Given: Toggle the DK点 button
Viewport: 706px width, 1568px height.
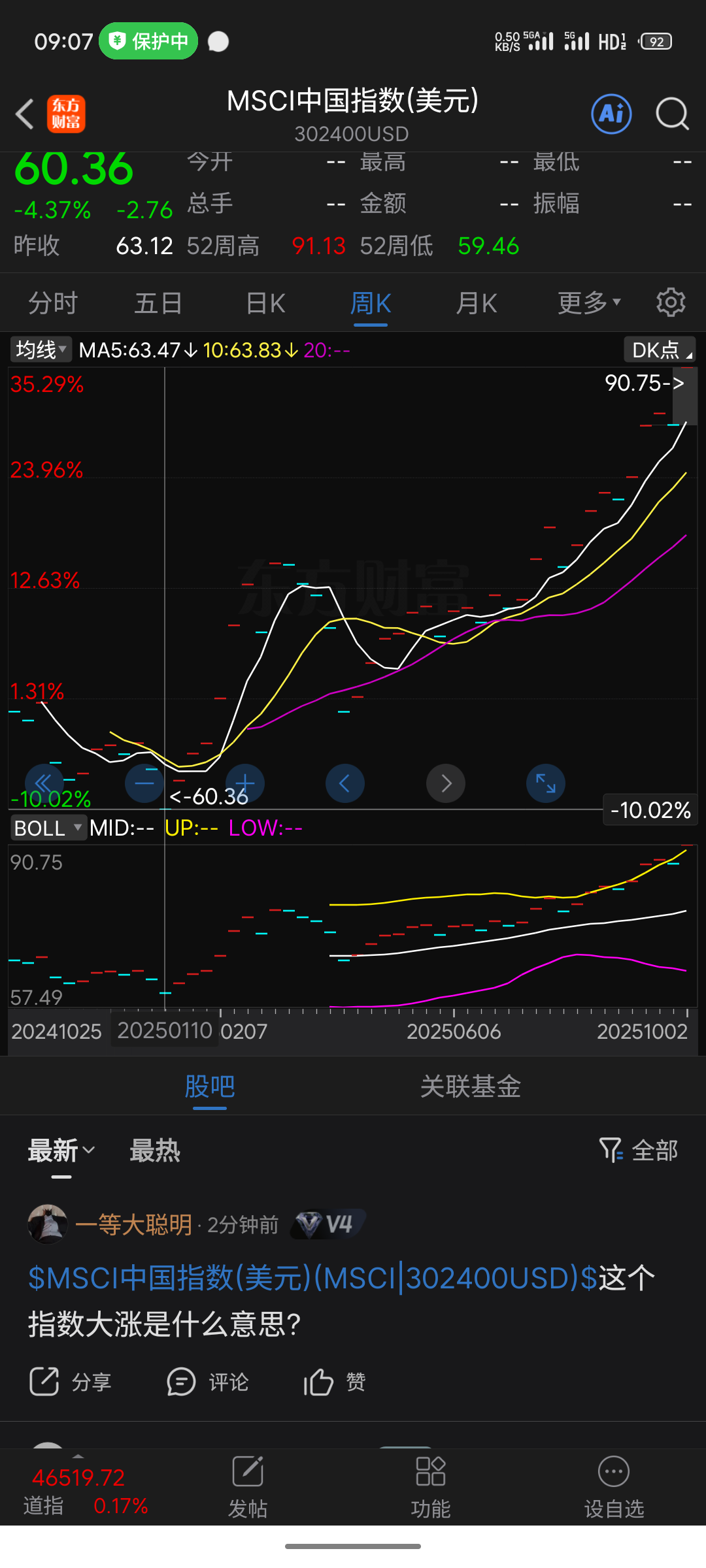Looking at the screenshot, I should point(659,350).
